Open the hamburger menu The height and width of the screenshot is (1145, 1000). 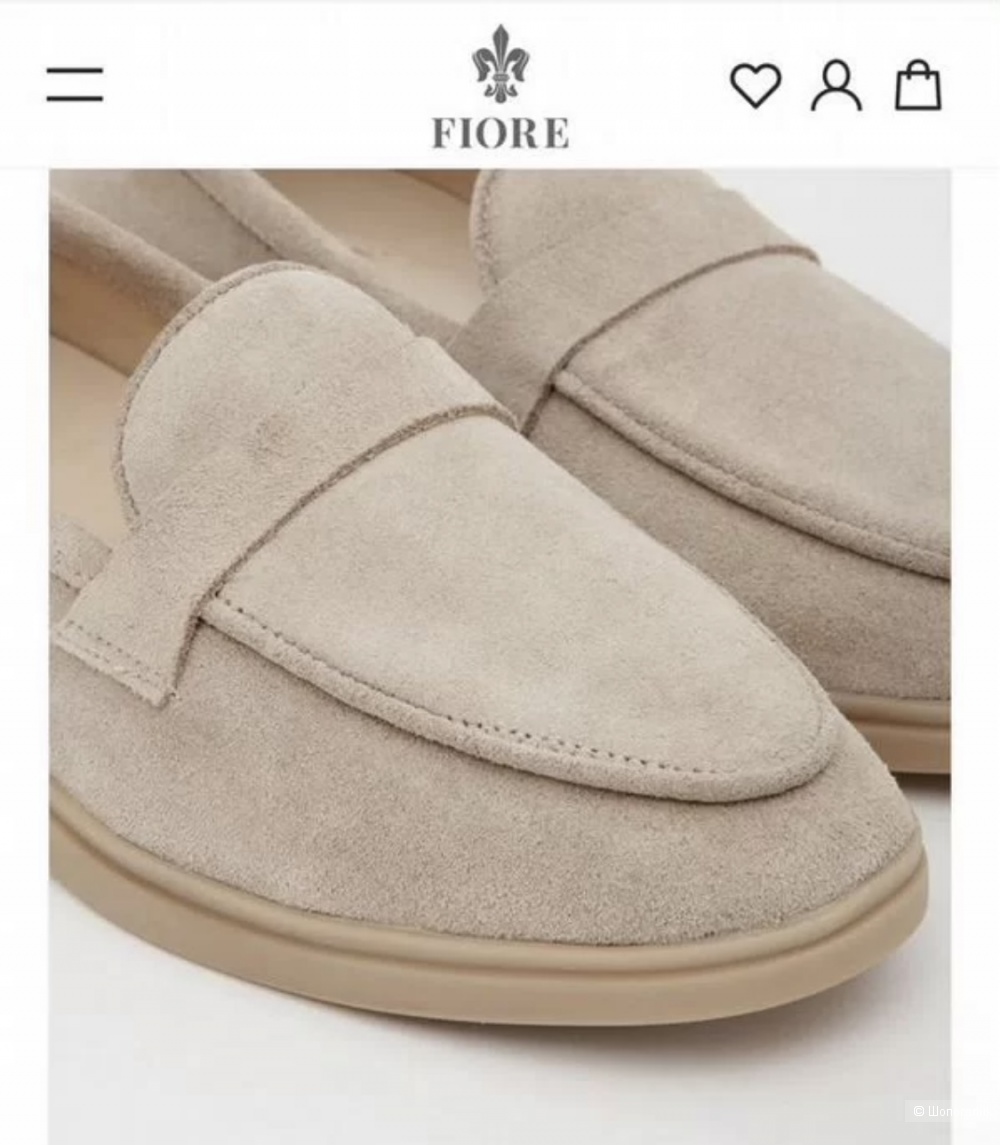click(x=74, y=85)
